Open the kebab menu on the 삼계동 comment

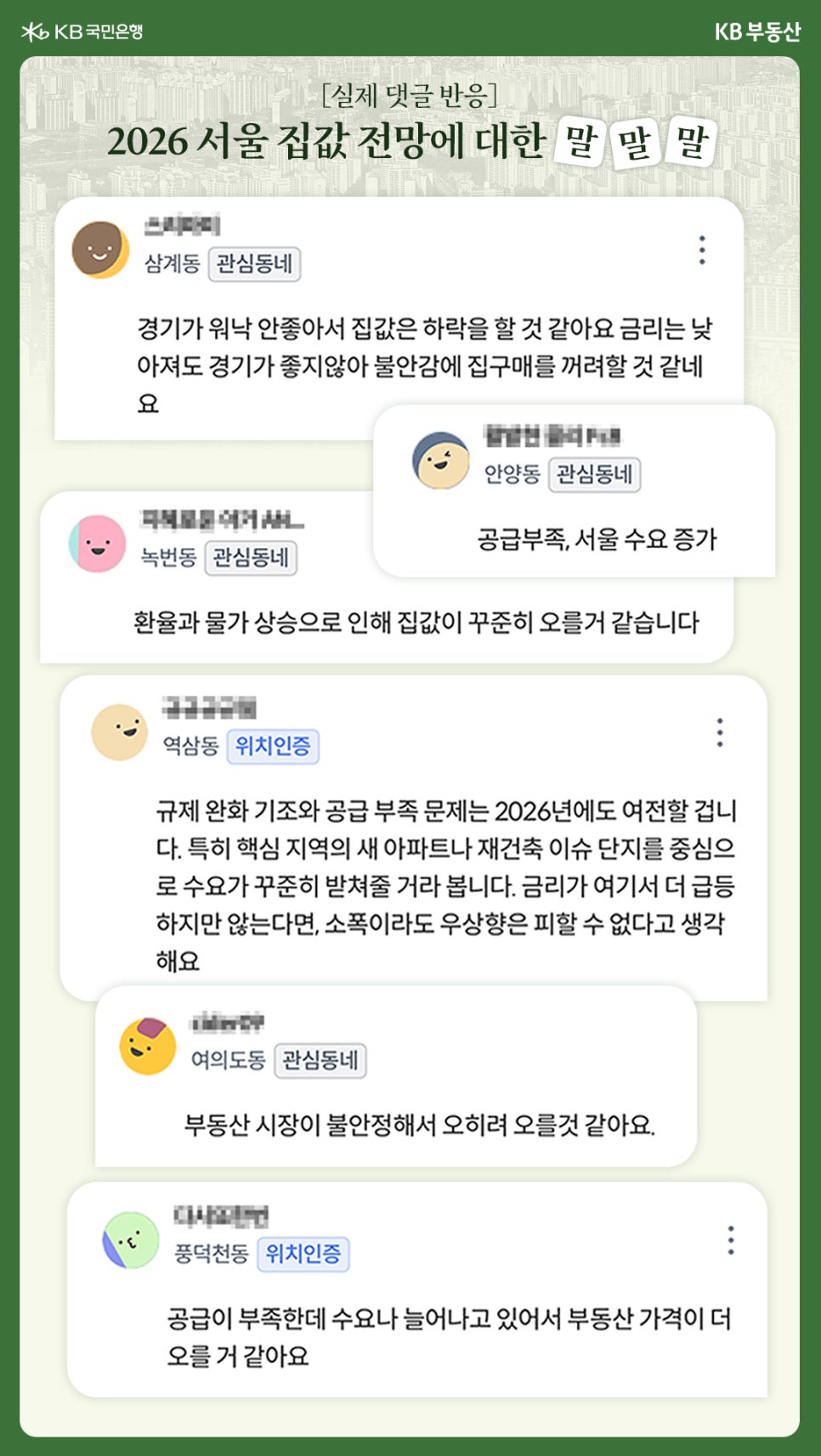click(701, 252)
